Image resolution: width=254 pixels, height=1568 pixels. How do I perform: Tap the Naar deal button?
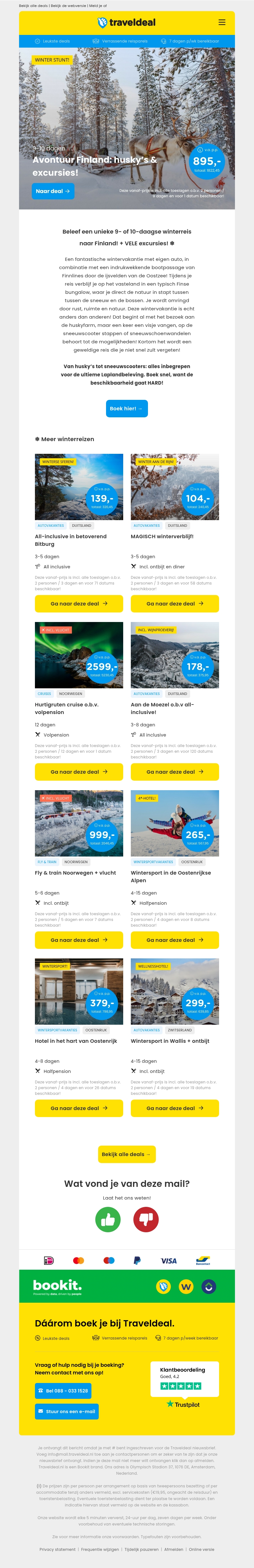(x=54, y=191)
